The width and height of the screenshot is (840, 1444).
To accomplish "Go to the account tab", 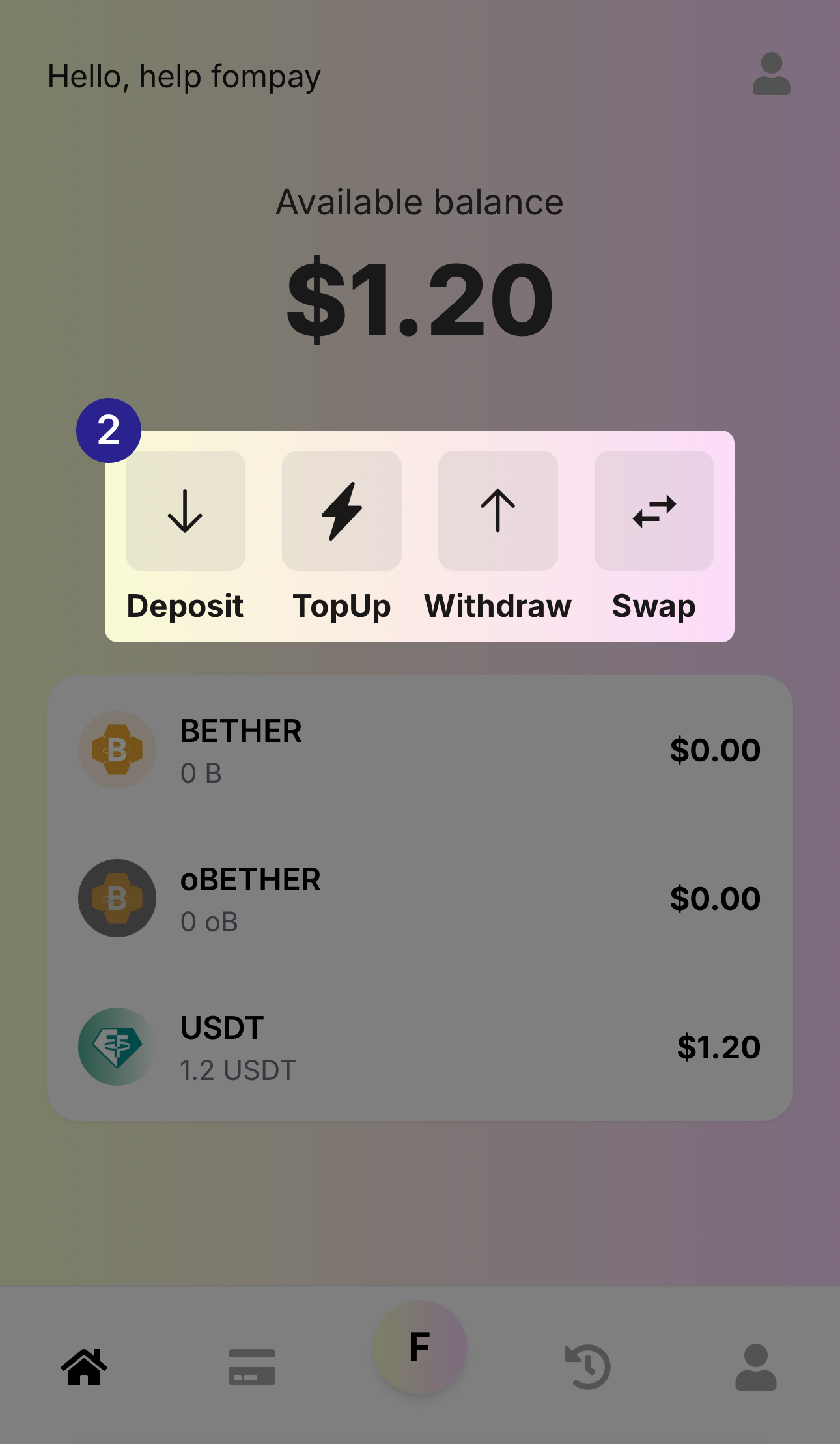I will tap(755, 1367).
